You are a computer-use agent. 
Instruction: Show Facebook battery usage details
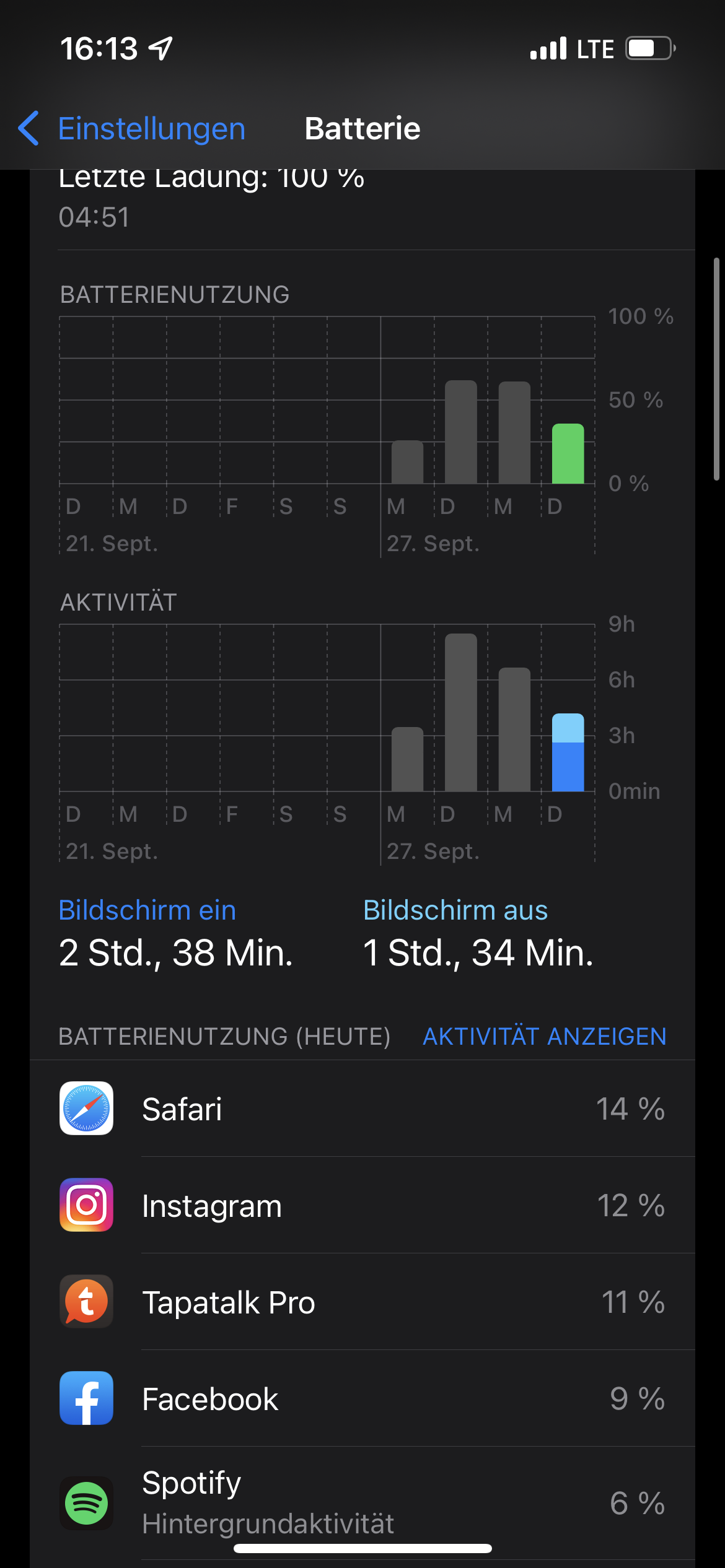[x=362, y=1398]
